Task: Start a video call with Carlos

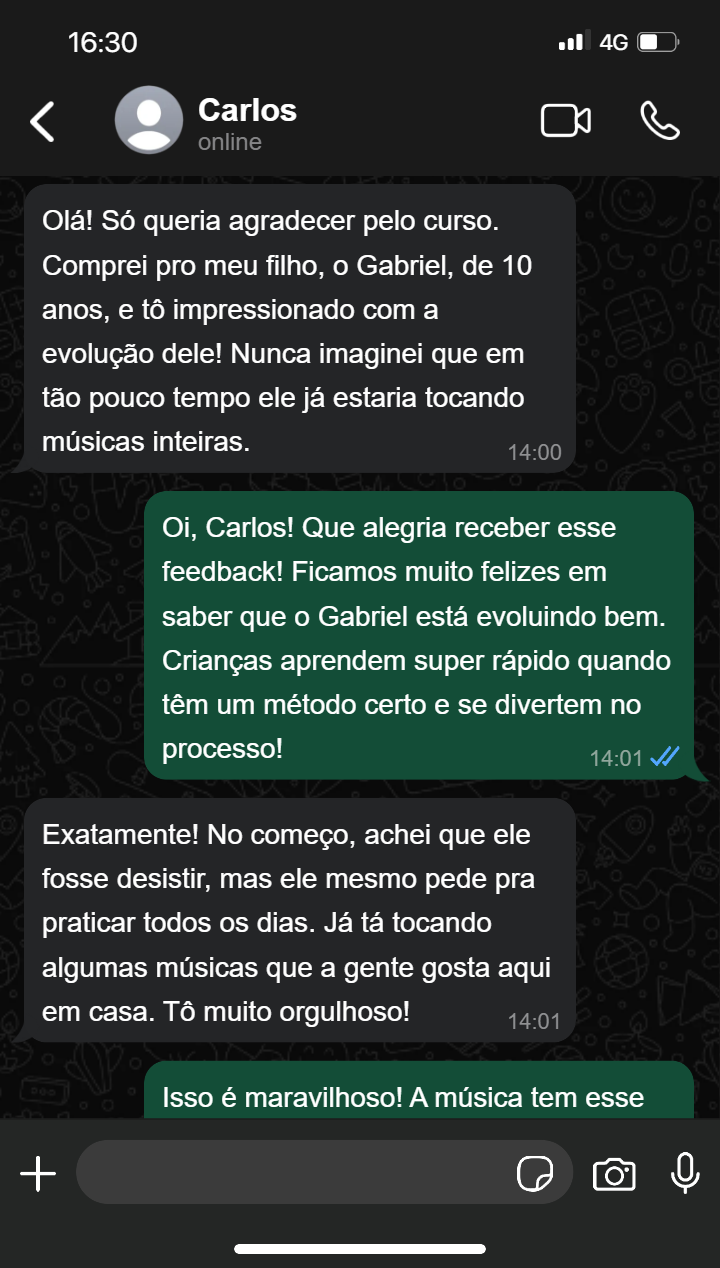Action: 565,121
